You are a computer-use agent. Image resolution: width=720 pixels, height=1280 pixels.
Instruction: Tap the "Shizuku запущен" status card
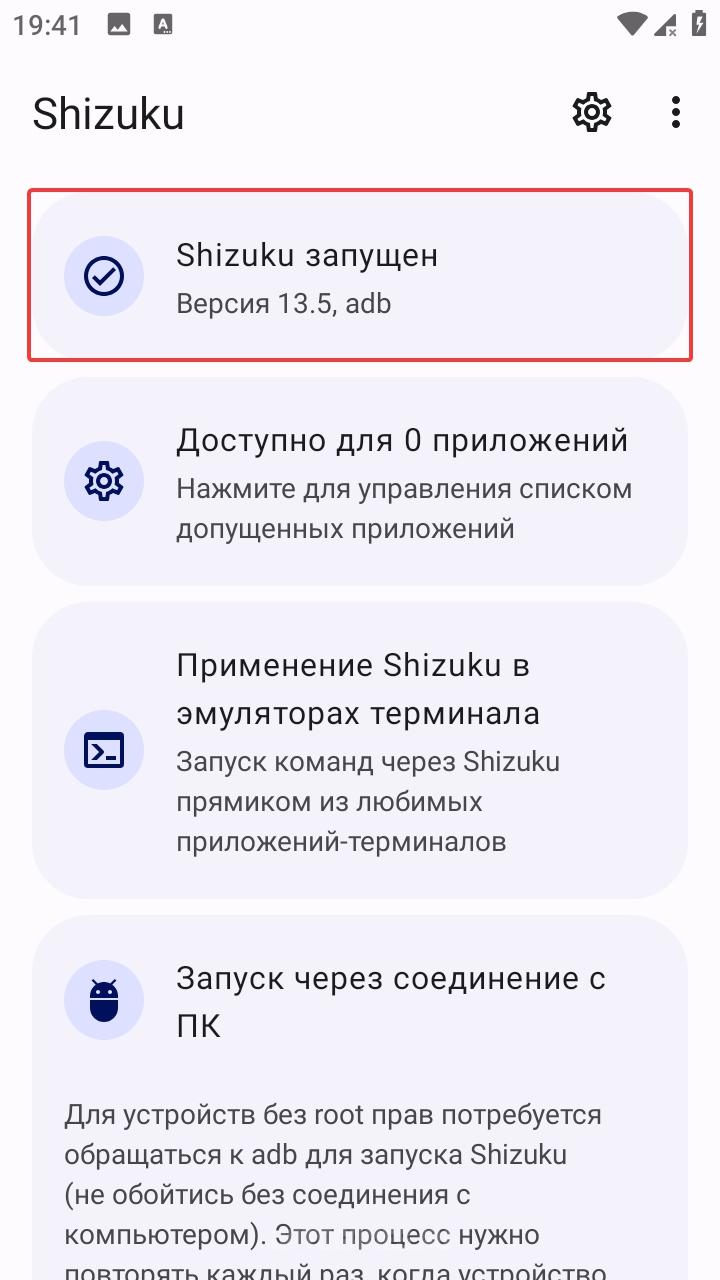(x=360, y=275)
